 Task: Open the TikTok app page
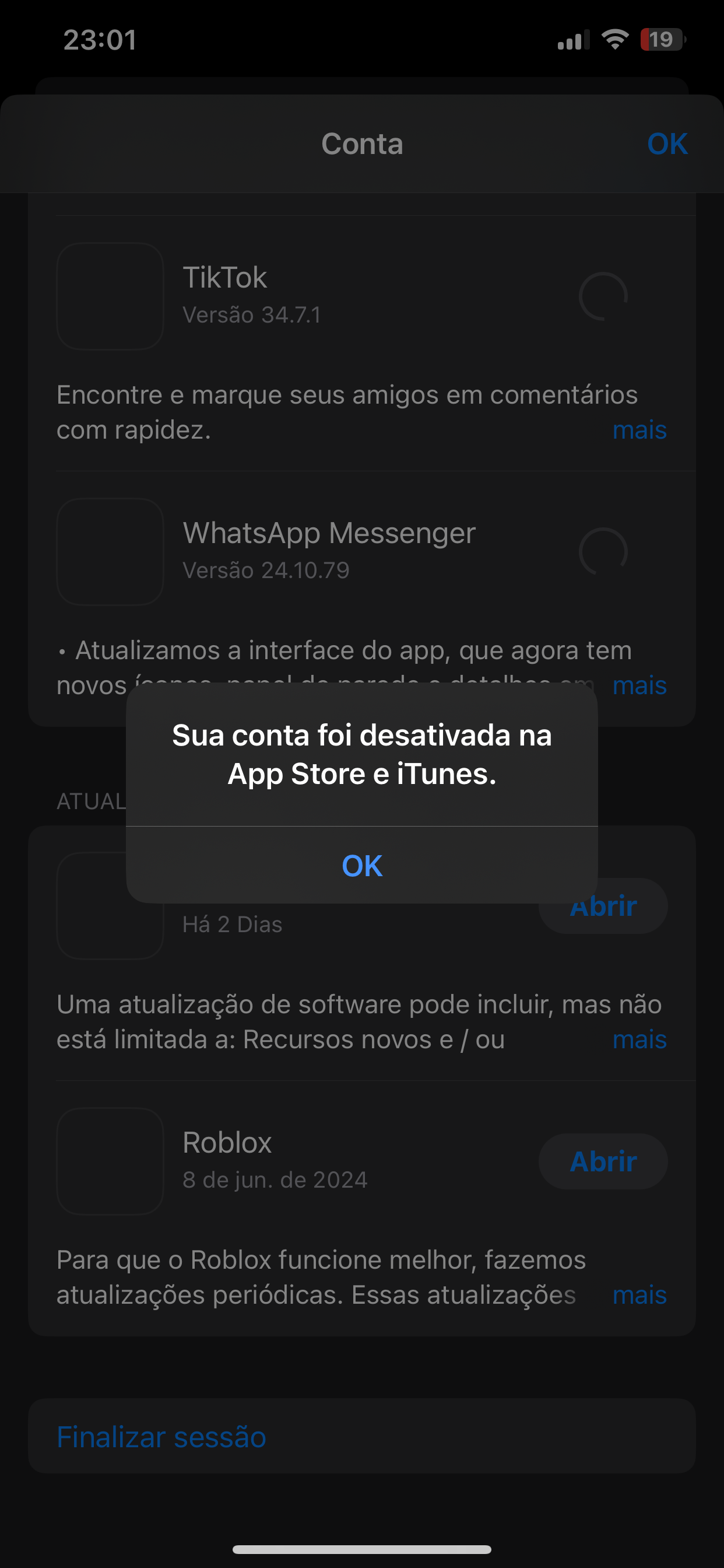[x=225, y=278]
